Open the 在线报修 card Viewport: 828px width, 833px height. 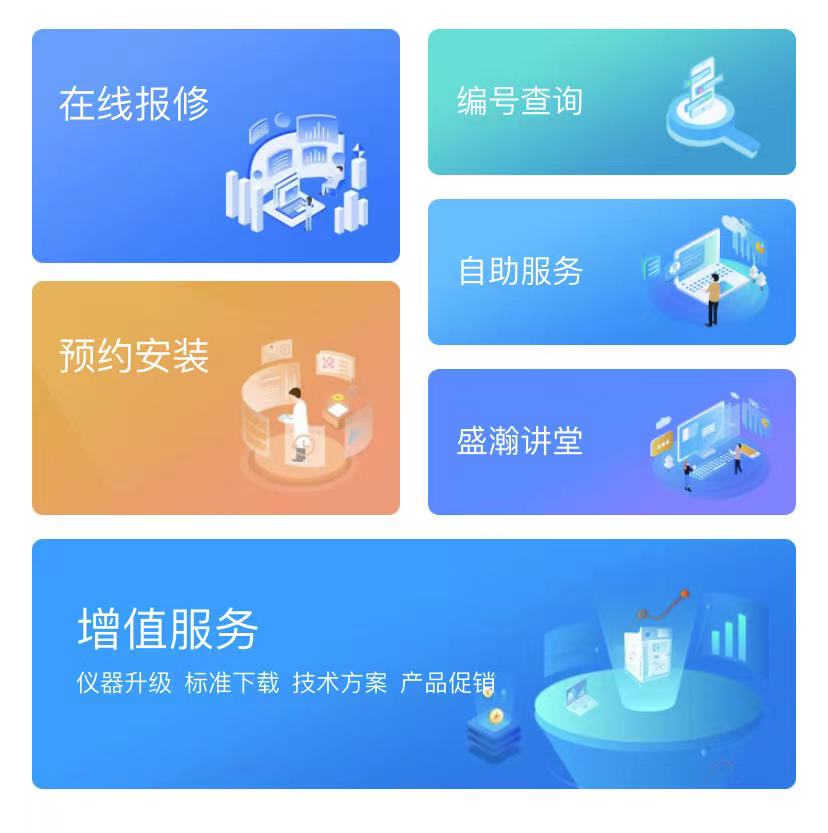[215, 146]
